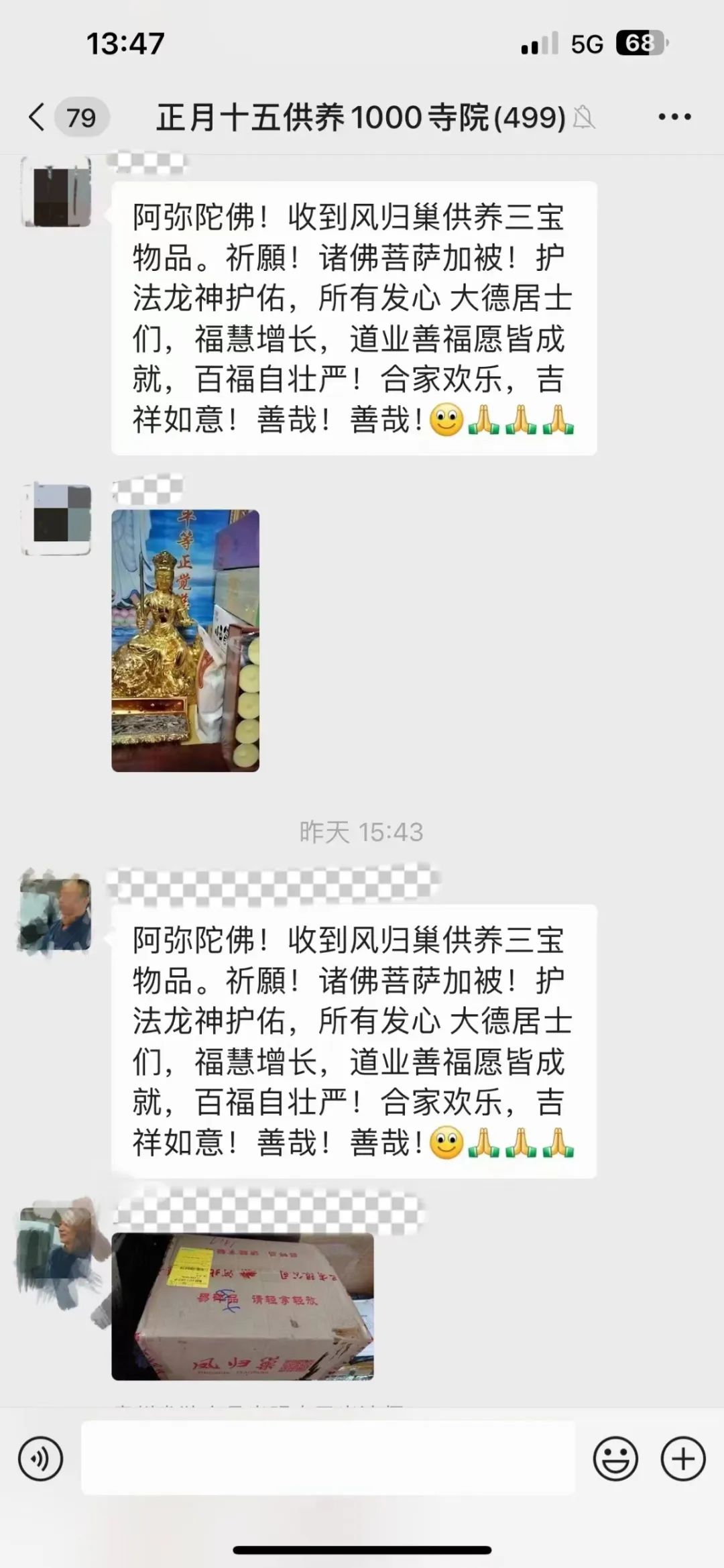Viewport: 724px width, 1568px height.
Task: Open the group chat overflow menu
Action: (674, 117)
